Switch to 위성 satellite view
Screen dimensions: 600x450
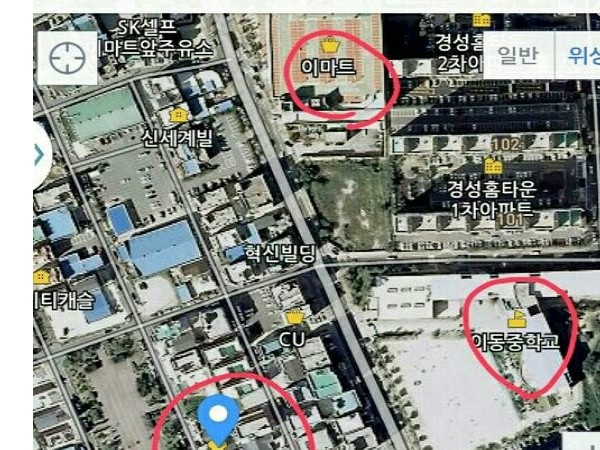pyautogui.click(x=580, y=55)
